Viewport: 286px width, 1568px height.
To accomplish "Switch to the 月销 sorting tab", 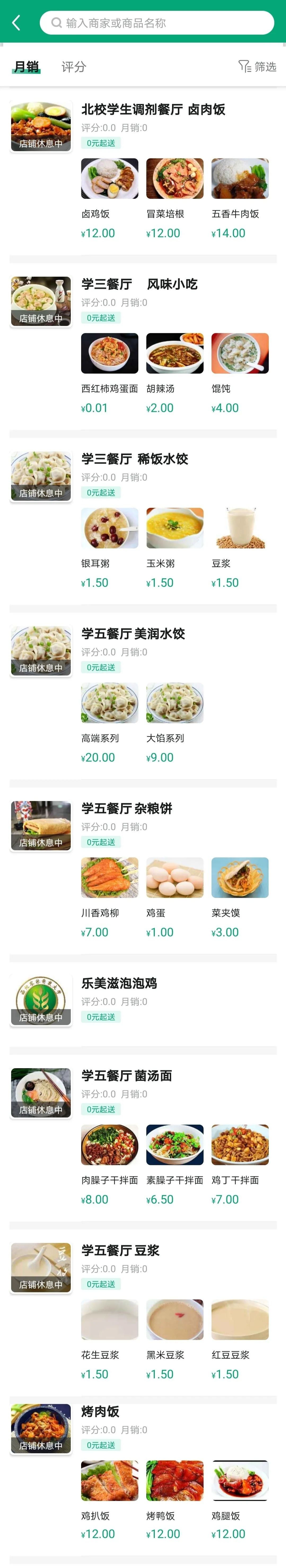I will point(27,66).
